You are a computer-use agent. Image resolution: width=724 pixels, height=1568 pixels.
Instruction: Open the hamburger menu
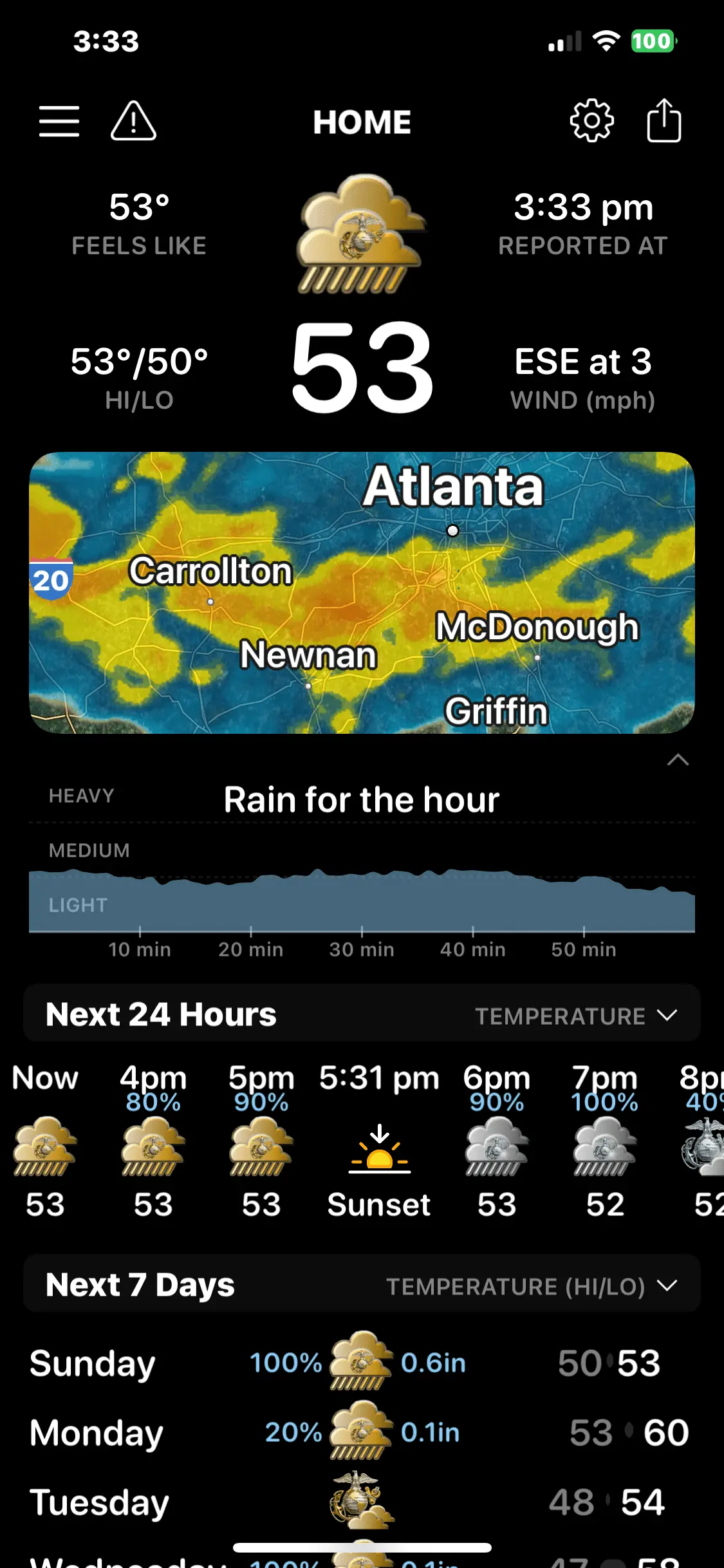point(59,122)
